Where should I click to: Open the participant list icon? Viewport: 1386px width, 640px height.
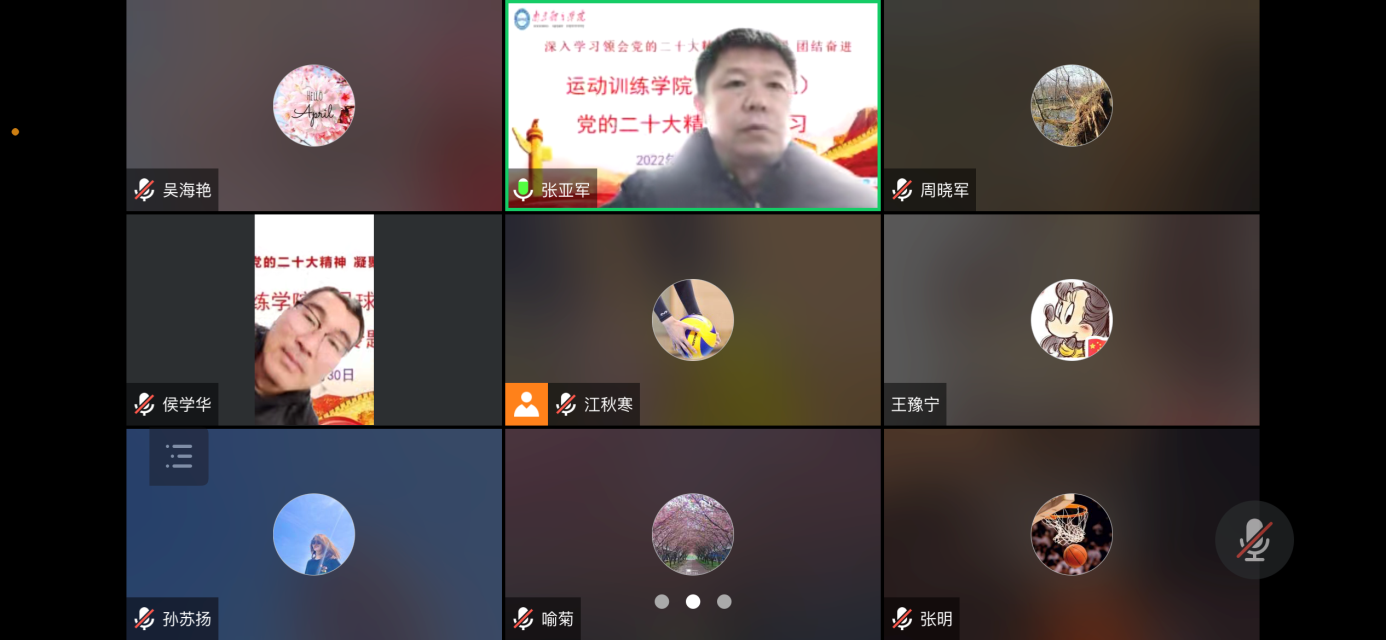(179, 456)
